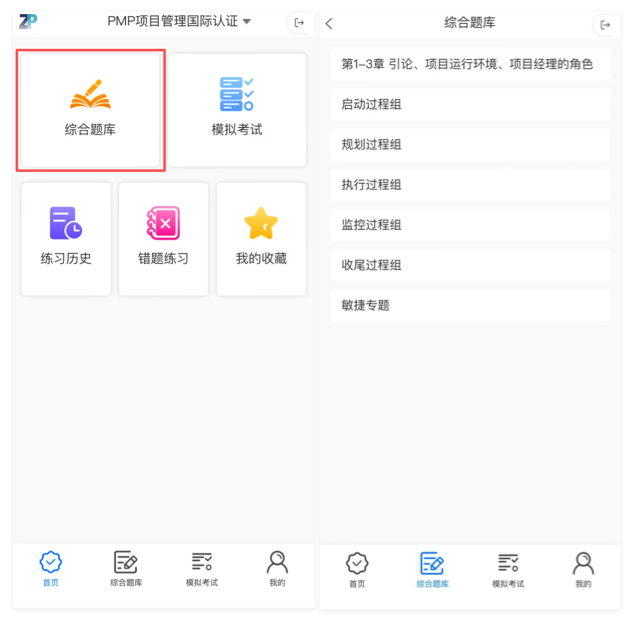
Task: View 练习历史 practice history
Action: (65, 238)
